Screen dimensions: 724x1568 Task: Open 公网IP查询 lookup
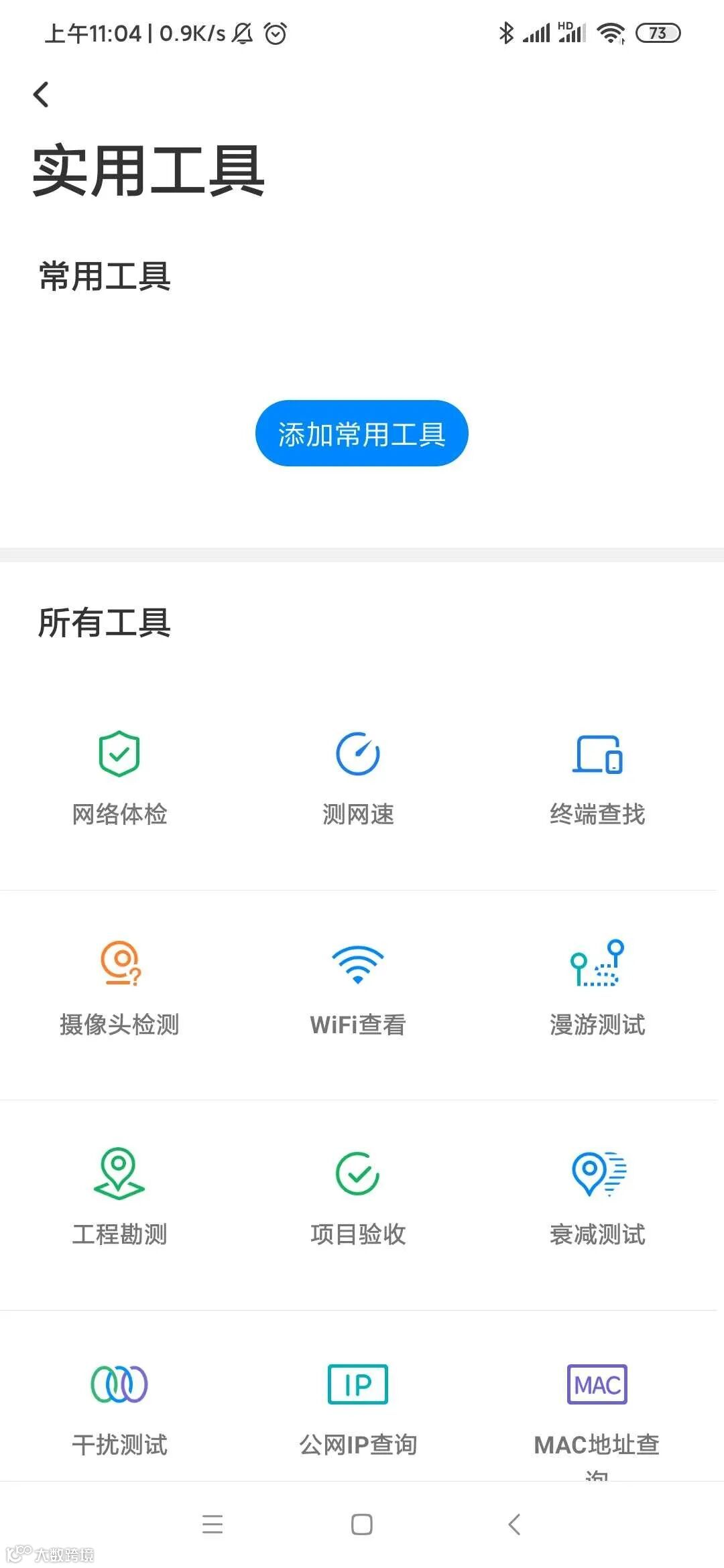pos(358,1406)
